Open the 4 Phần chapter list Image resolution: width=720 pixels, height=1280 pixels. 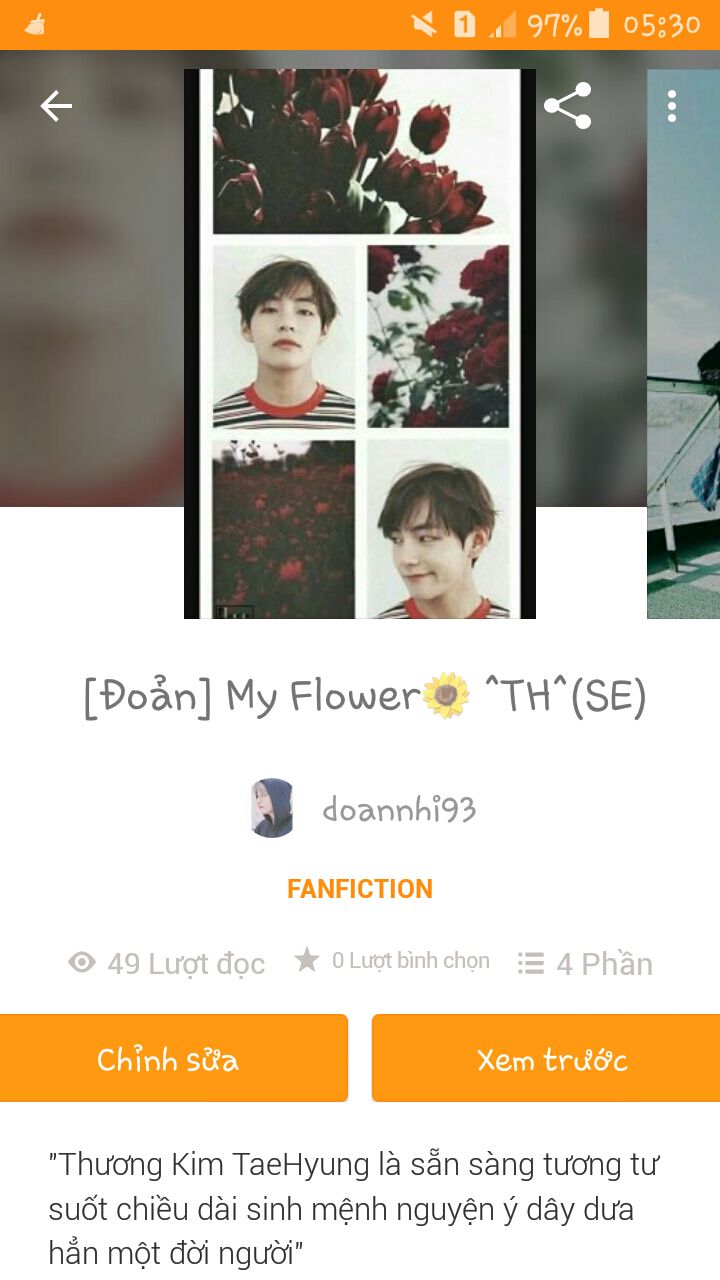click(x=586, y=964)
